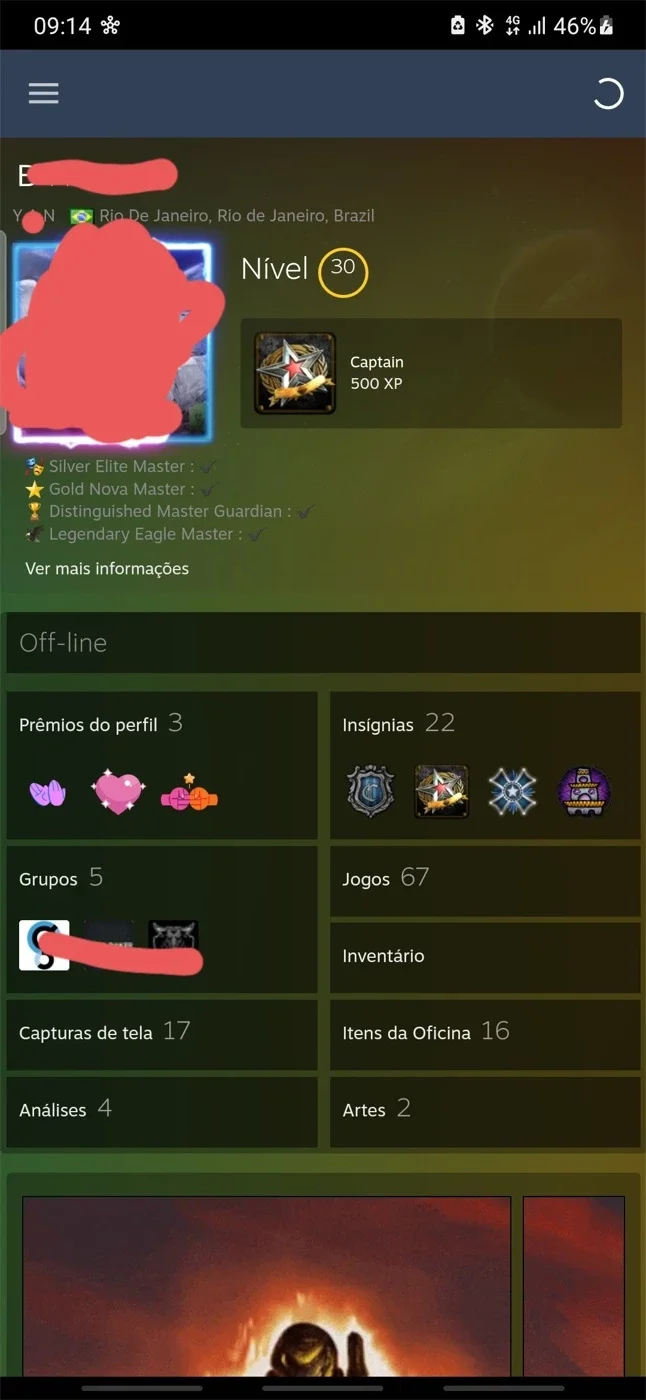
Task: Open the hamburger menu
Action: pos(43,93)
